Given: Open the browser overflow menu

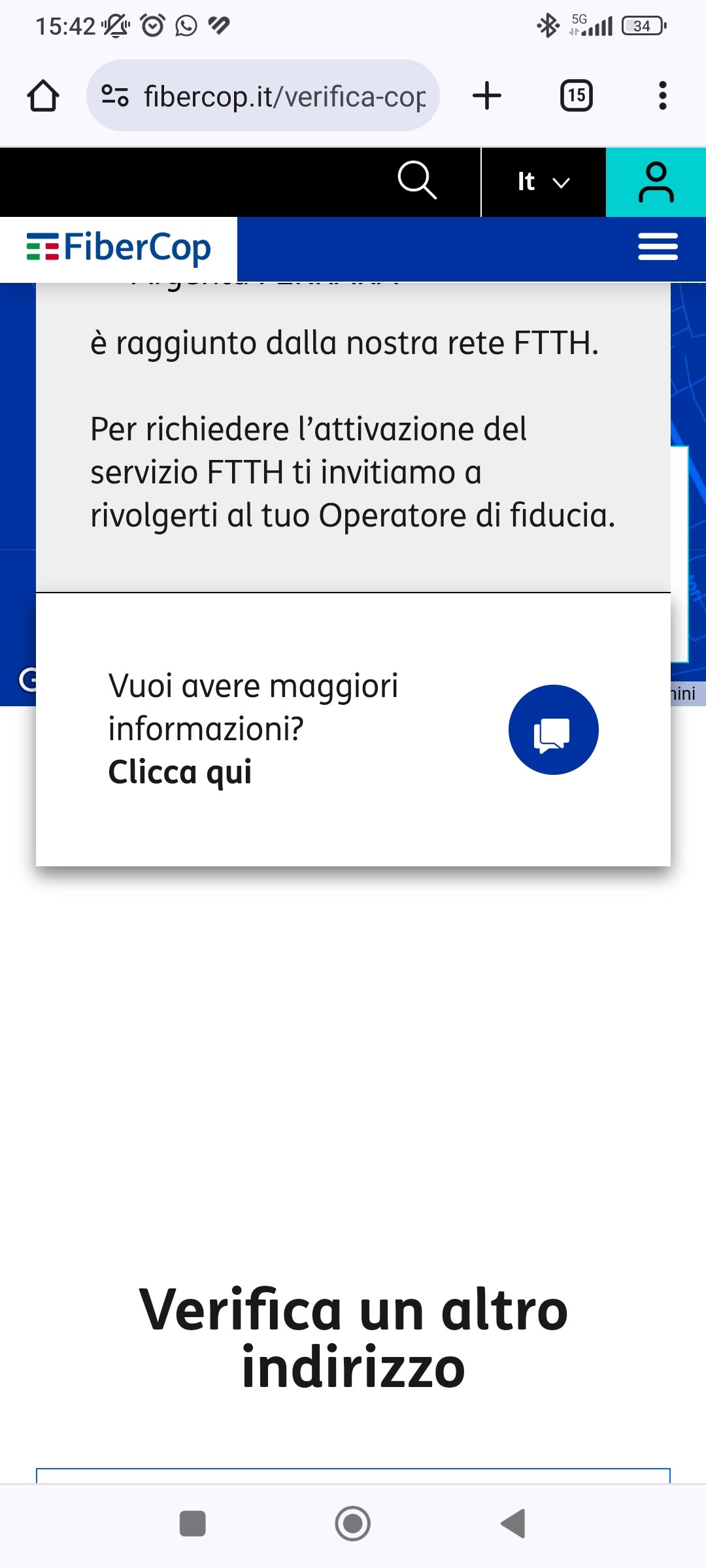Looking at the screenshot, I should click(x=662, y=96).
